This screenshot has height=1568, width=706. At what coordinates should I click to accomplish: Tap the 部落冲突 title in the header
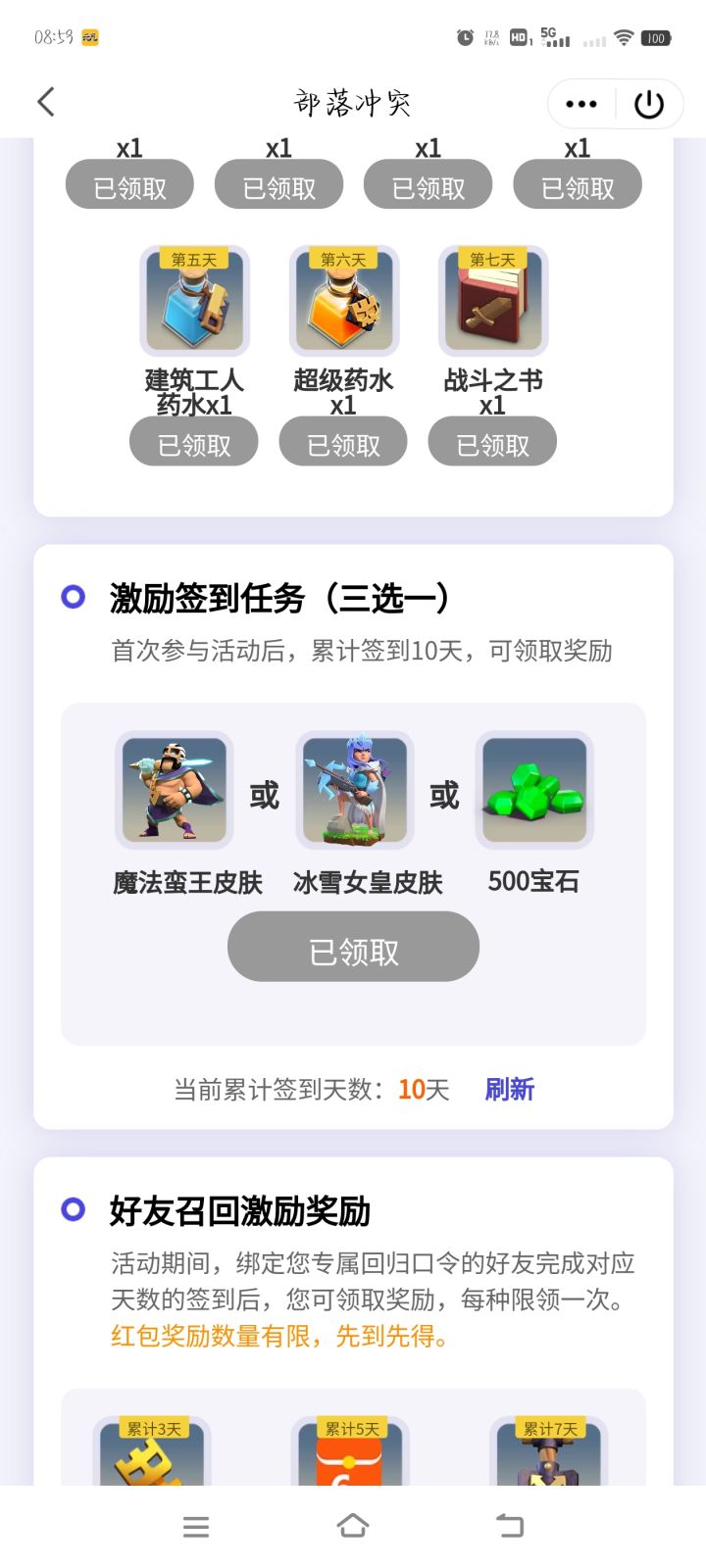[353, 102]
